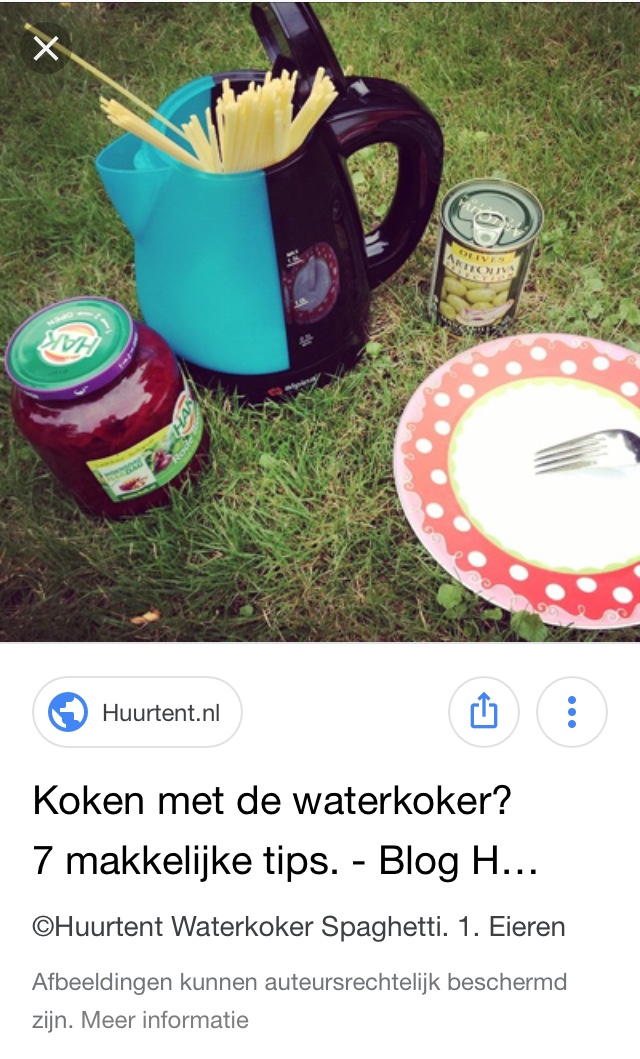The image size is (640, 1059).
Task: Visit the Huurtent.nl source site
Action: [x=138, y=713]
